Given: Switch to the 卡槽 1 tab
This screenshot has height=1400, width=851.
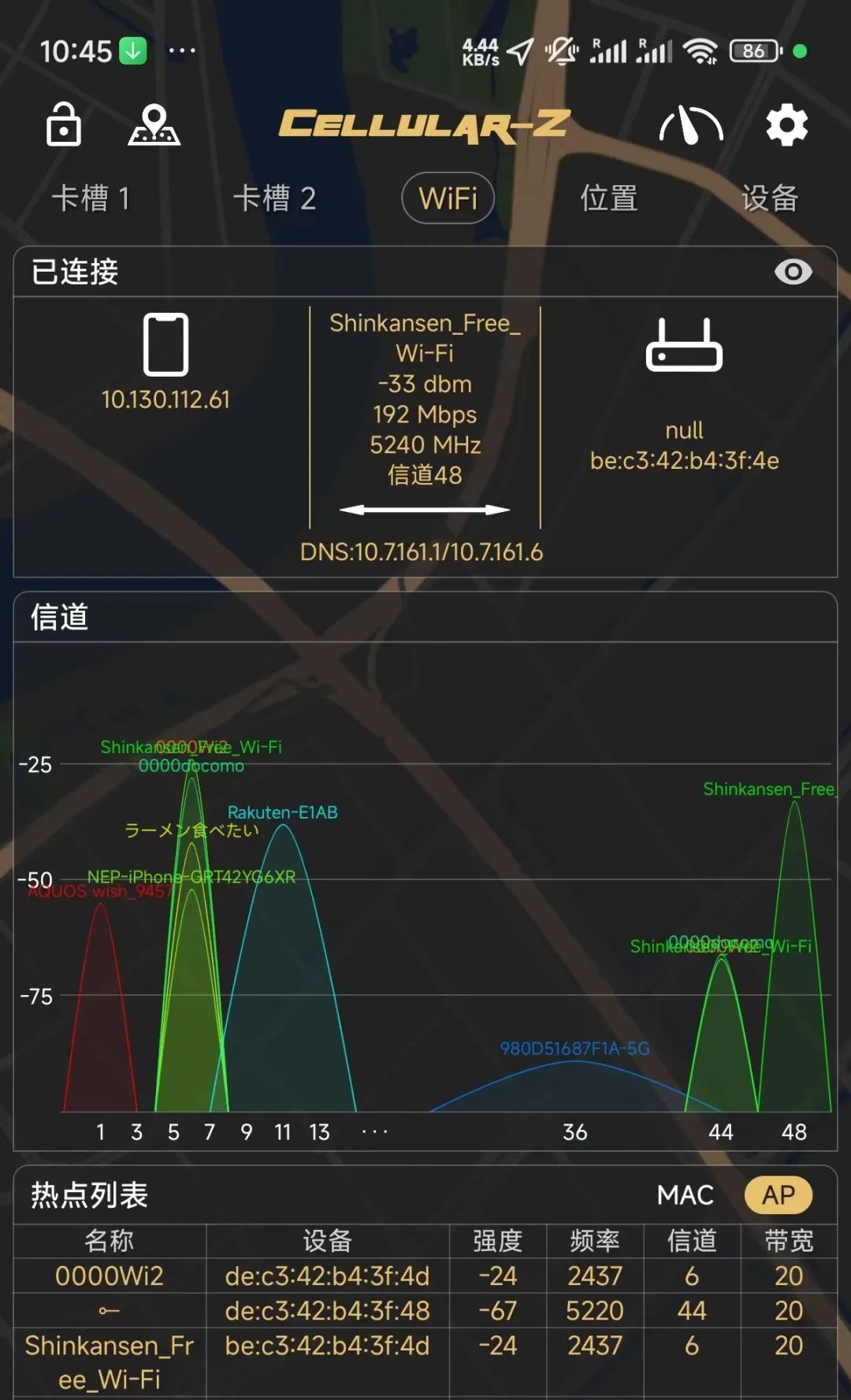Looking at the screenshot, I should 91,198.
